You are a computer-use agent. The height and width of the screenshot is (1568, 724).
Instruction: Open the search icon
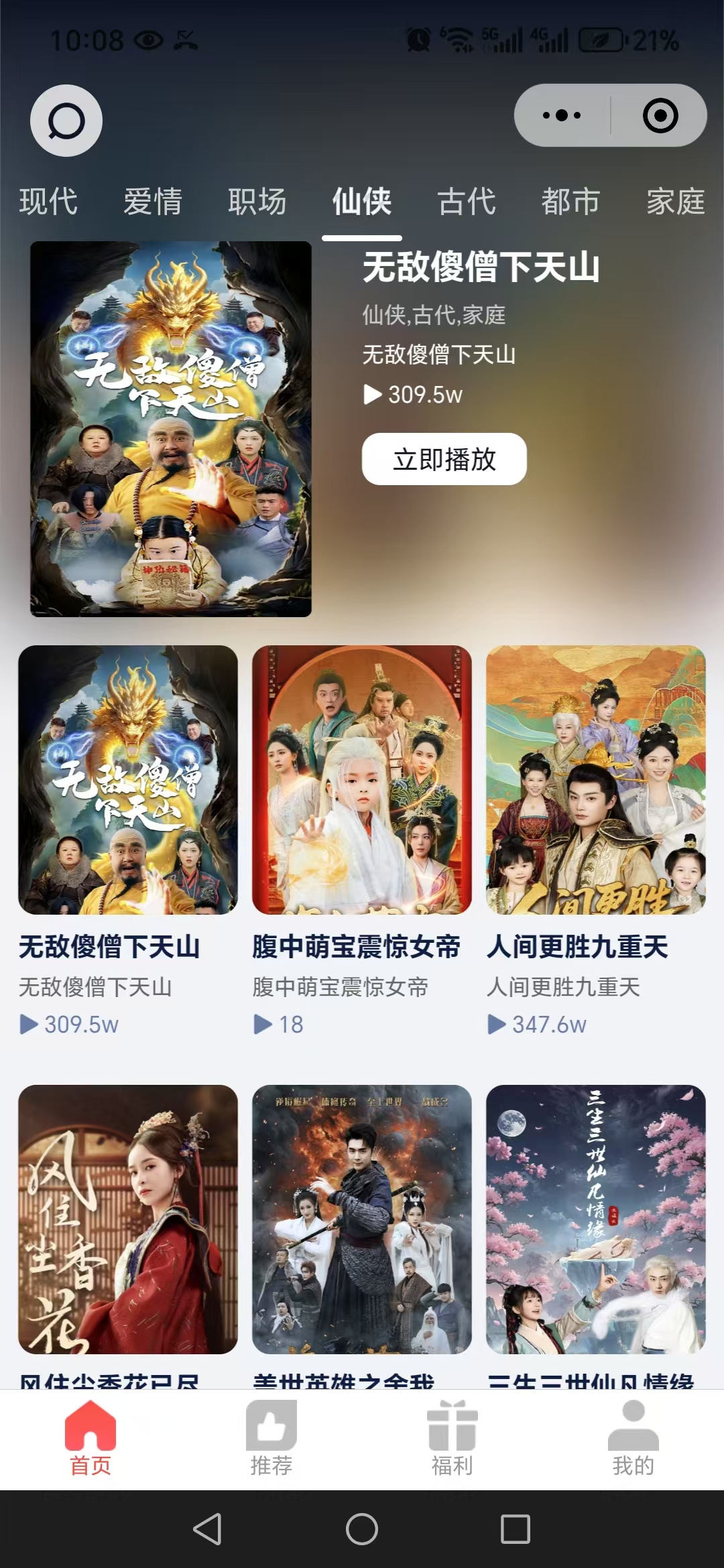tap(66, 121)
